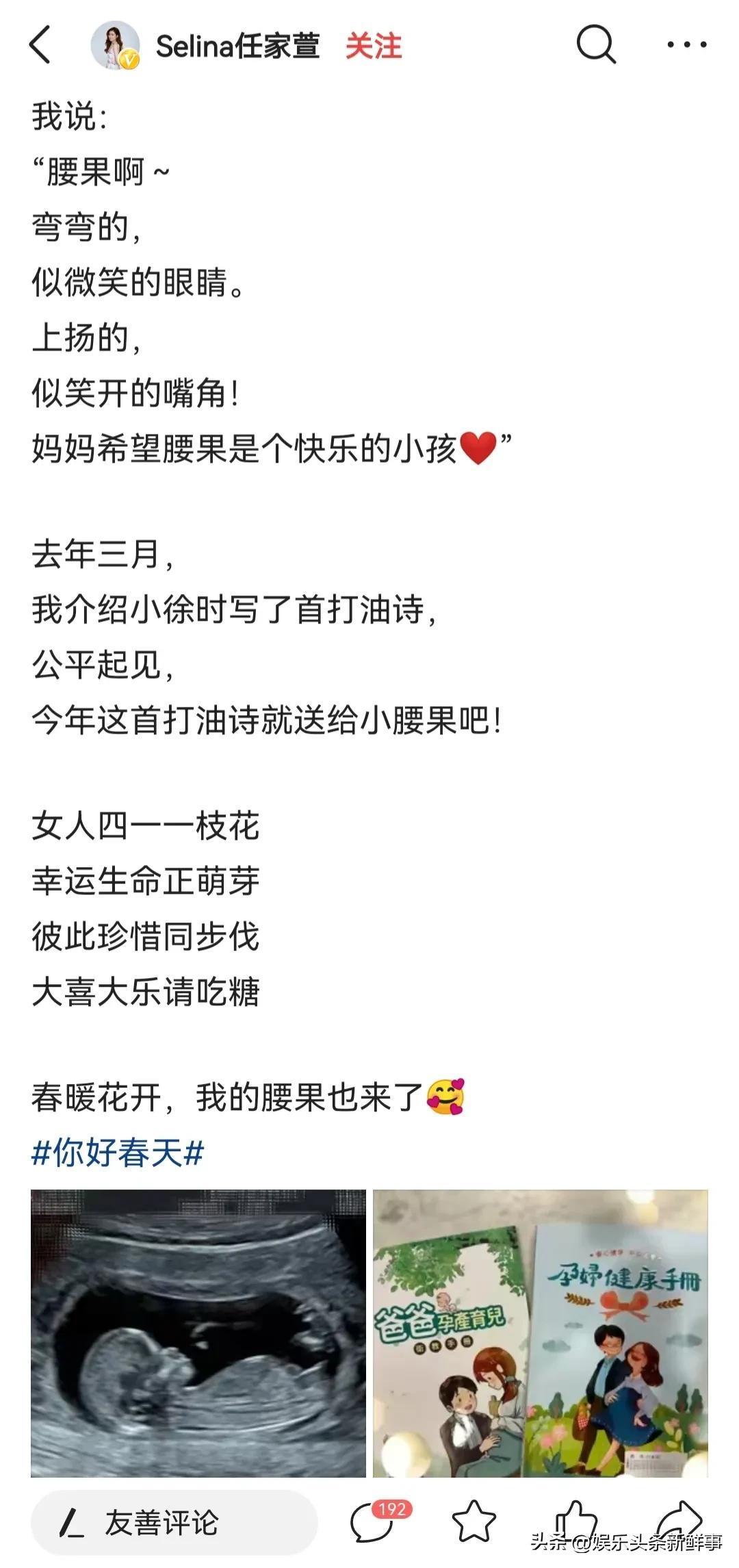The image size is (739, 1568).
Task: Like the post with the thumbs-up icon
Action: coord(575,1521)
